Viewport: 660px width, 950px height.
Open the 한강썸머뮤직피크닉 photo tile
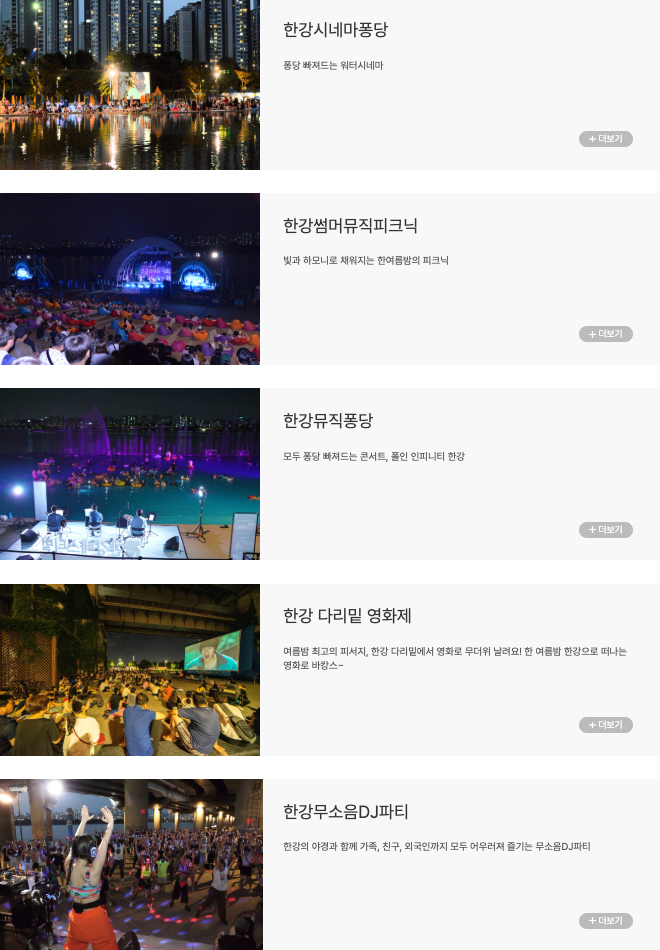coord(130,279)
